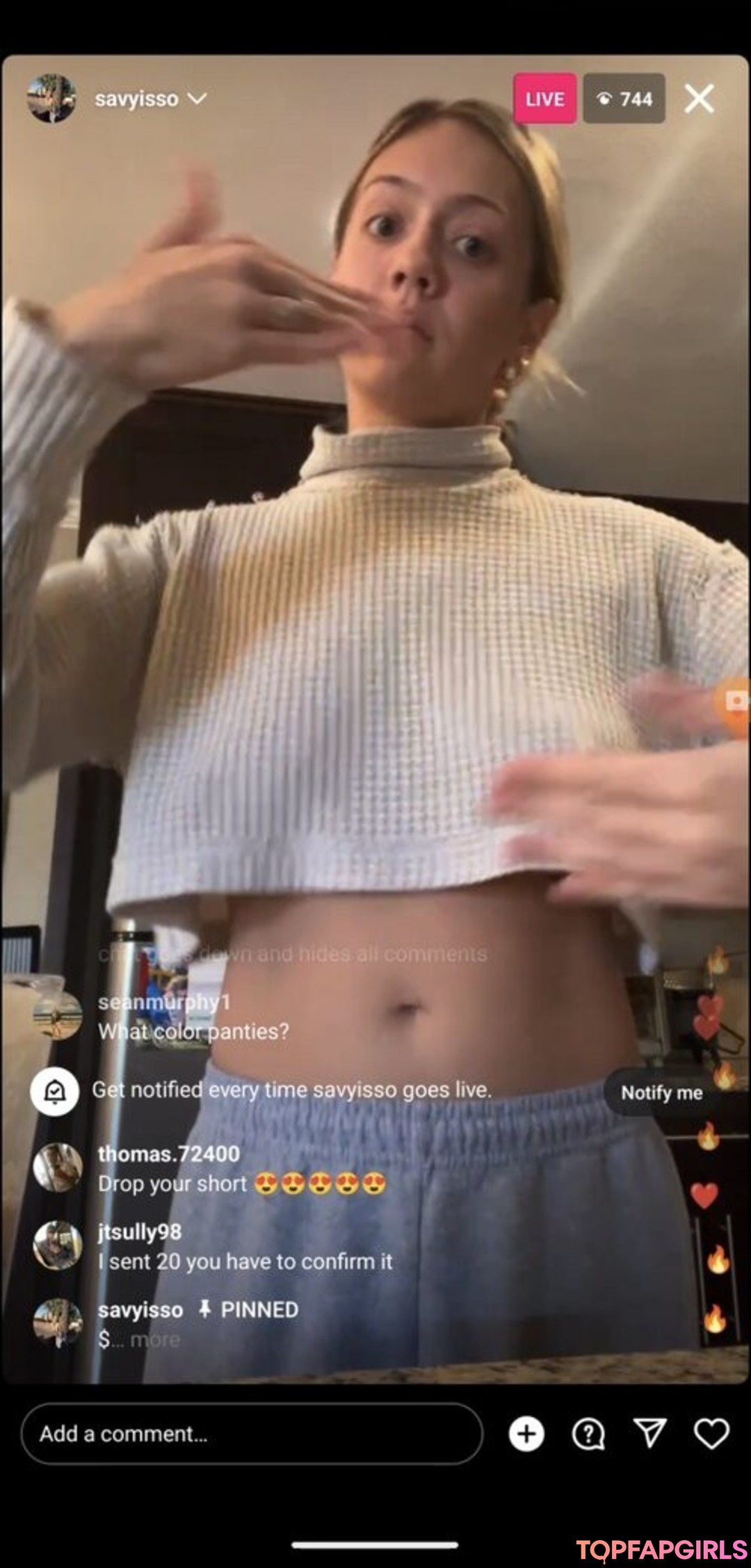Image resolution: width=751 pixels, height=1568 pixels.
Task: Tap the plus icon to request joining
Action: coord(526,1434)
